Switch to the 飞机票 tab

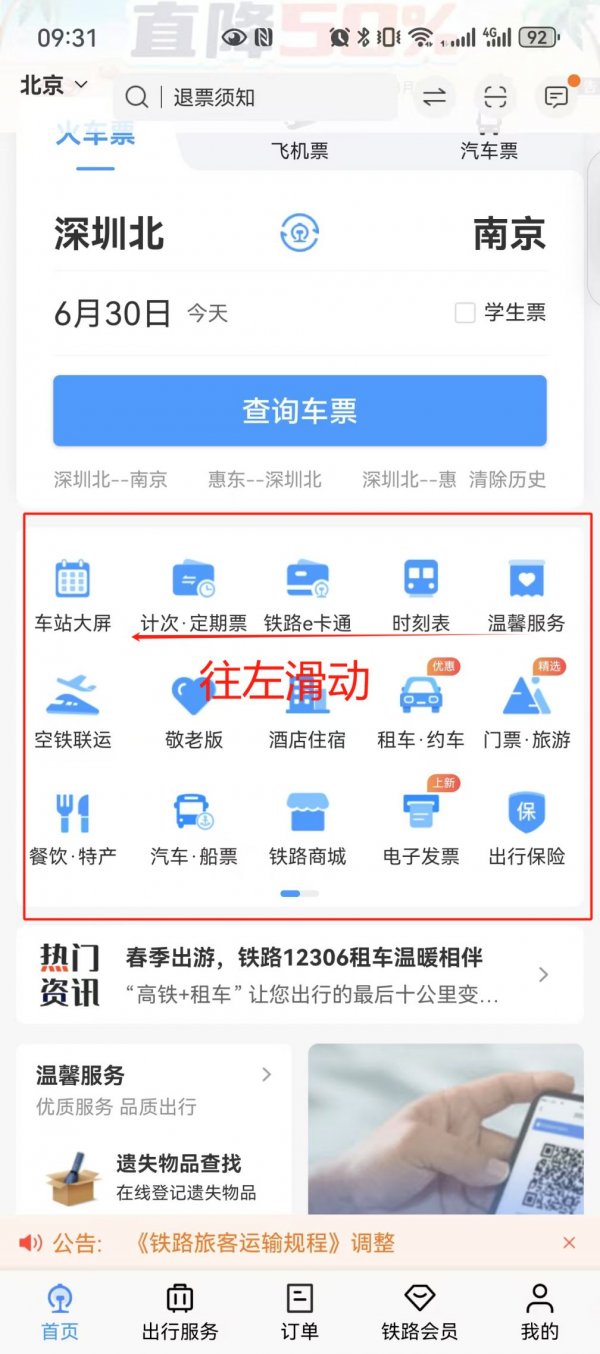(x=299, y=150)
